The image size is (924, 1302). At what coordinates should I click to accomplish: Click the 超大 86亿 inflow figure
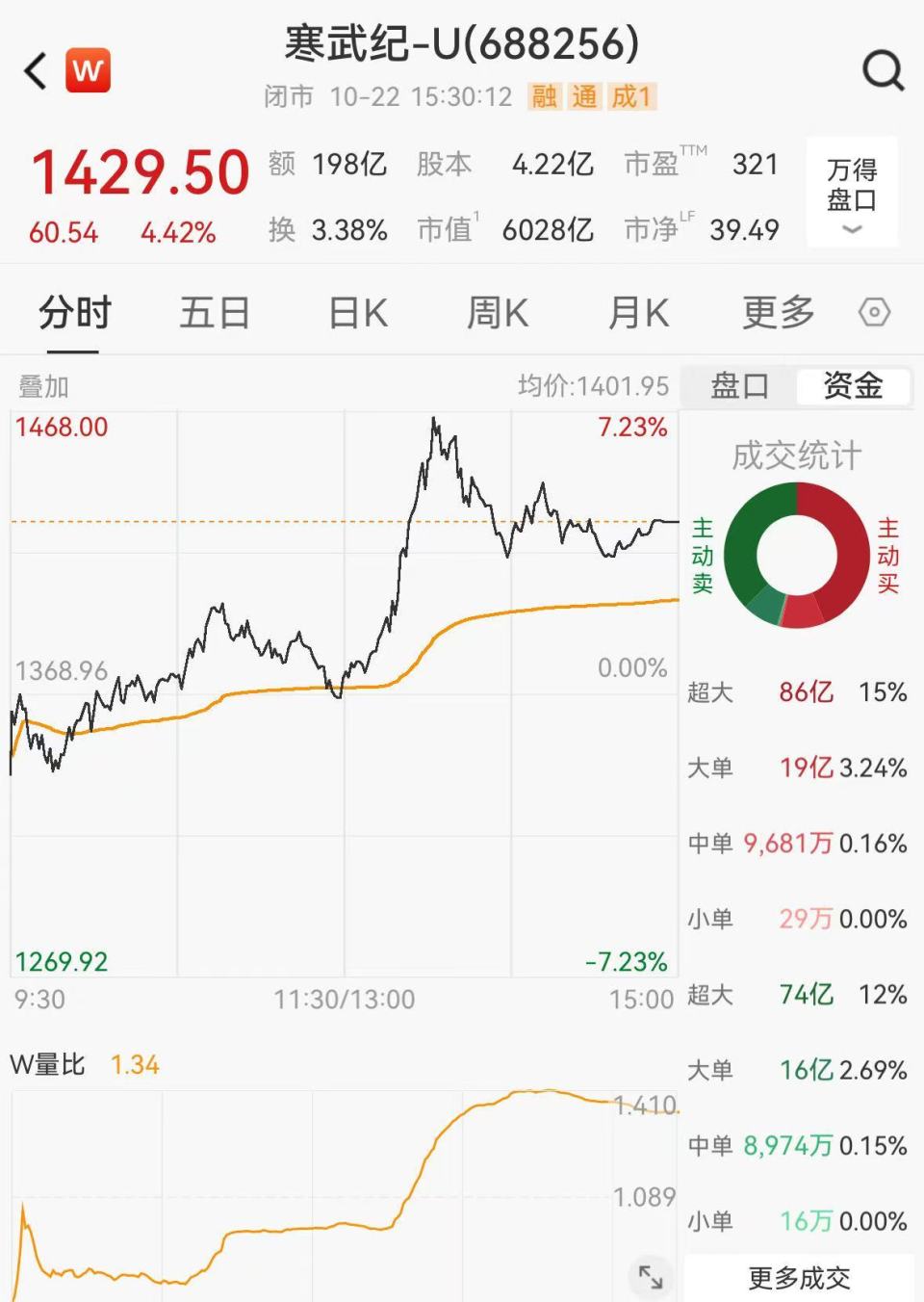(805, 692)
